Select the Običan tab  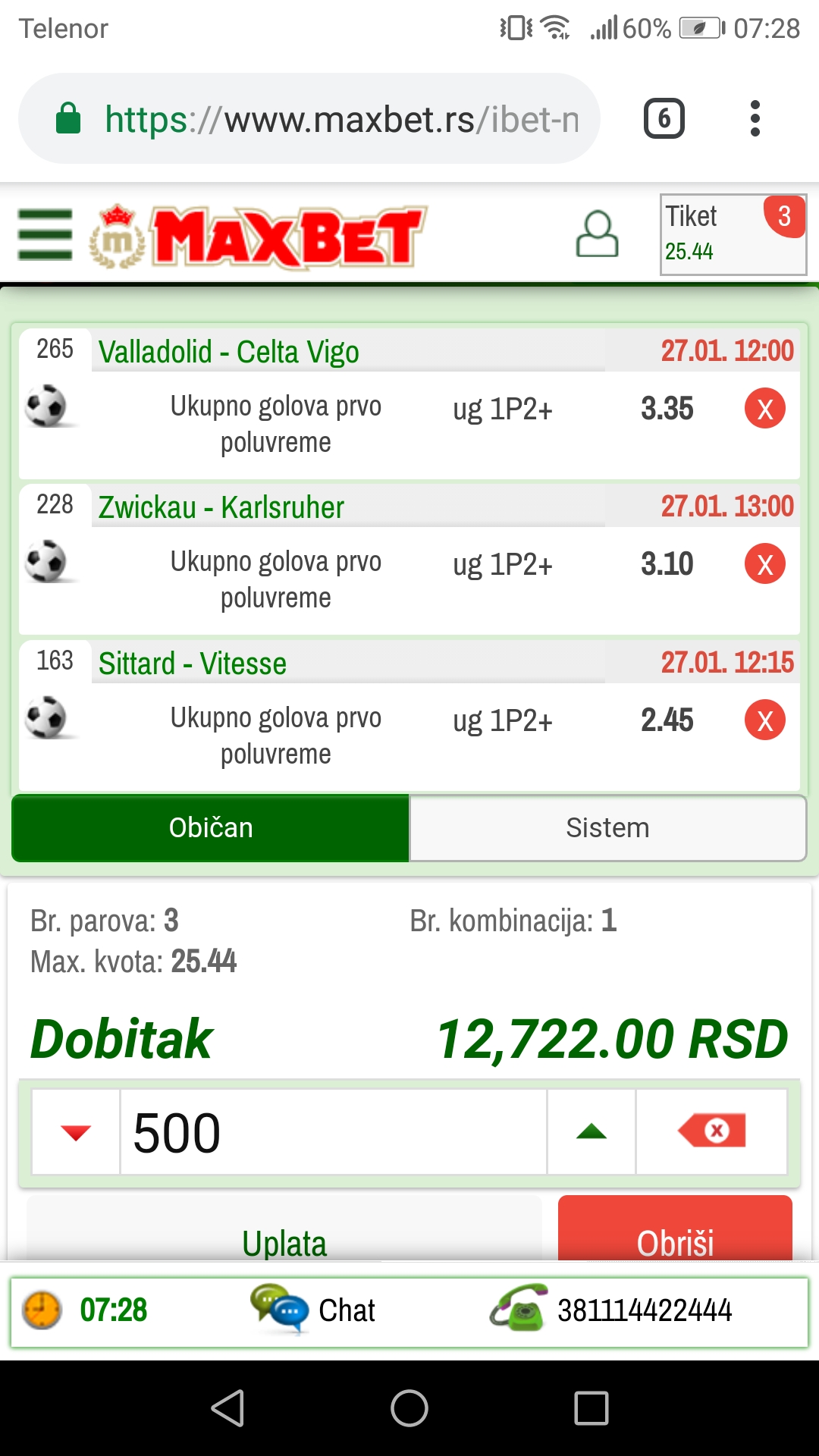pos(211,828)
